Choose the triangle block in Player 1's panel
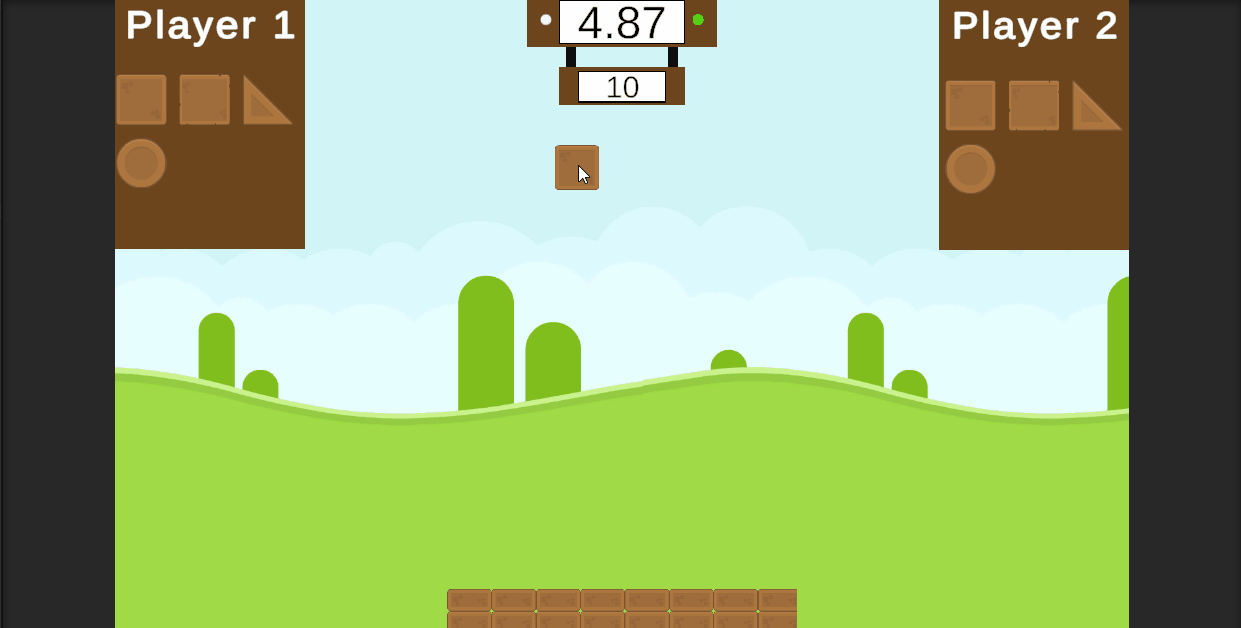Screen dimensions: 1241x628 262,106
